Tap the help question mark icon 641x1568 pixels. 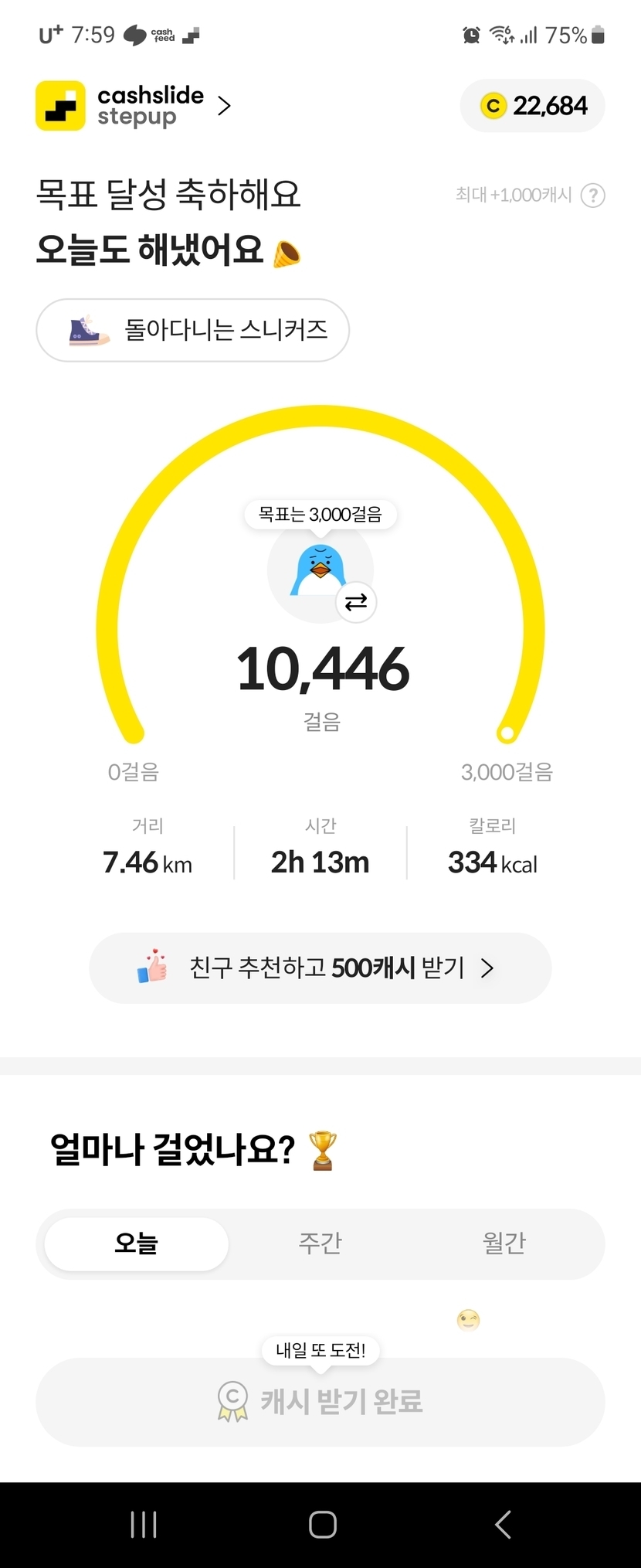click(x=592, y=196)
